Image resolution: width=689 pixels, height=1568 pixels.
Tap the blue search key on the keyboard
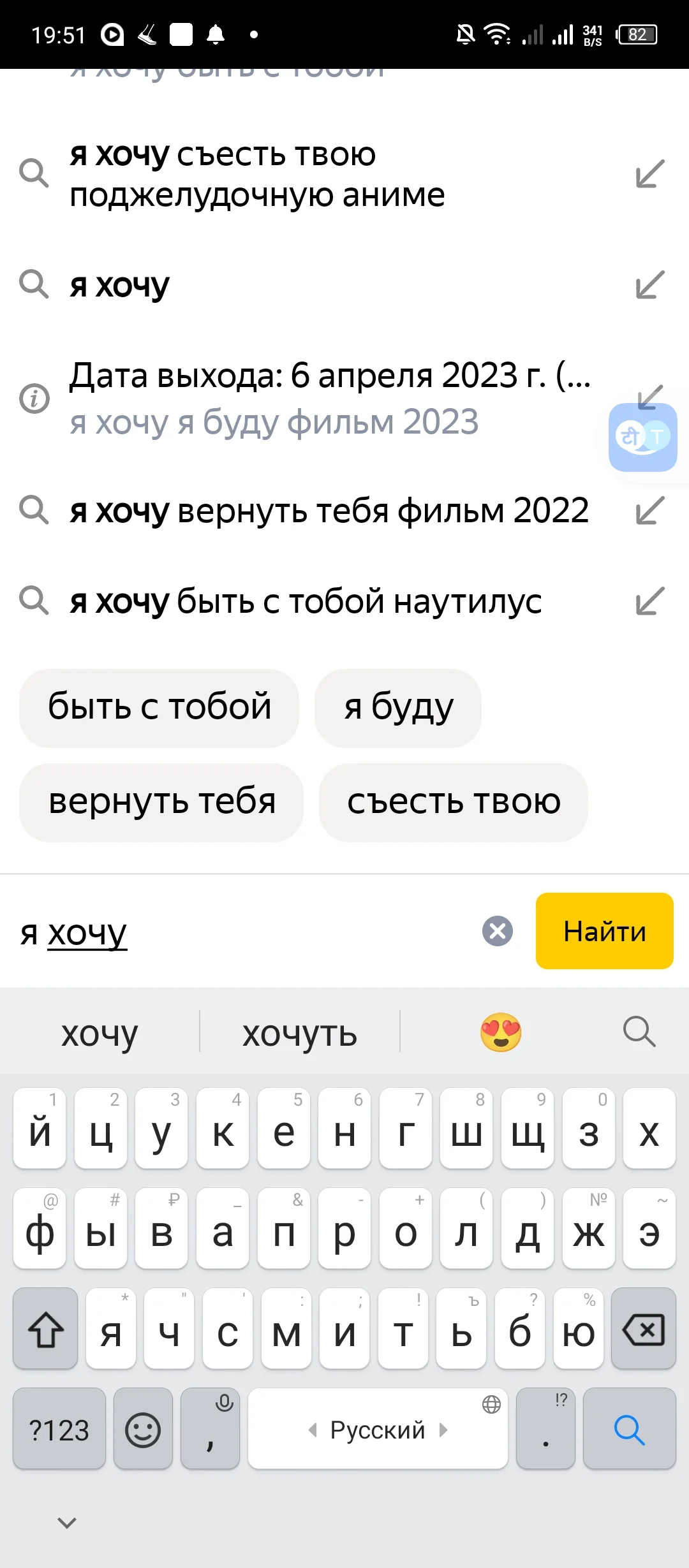[x=629, y=1428]
